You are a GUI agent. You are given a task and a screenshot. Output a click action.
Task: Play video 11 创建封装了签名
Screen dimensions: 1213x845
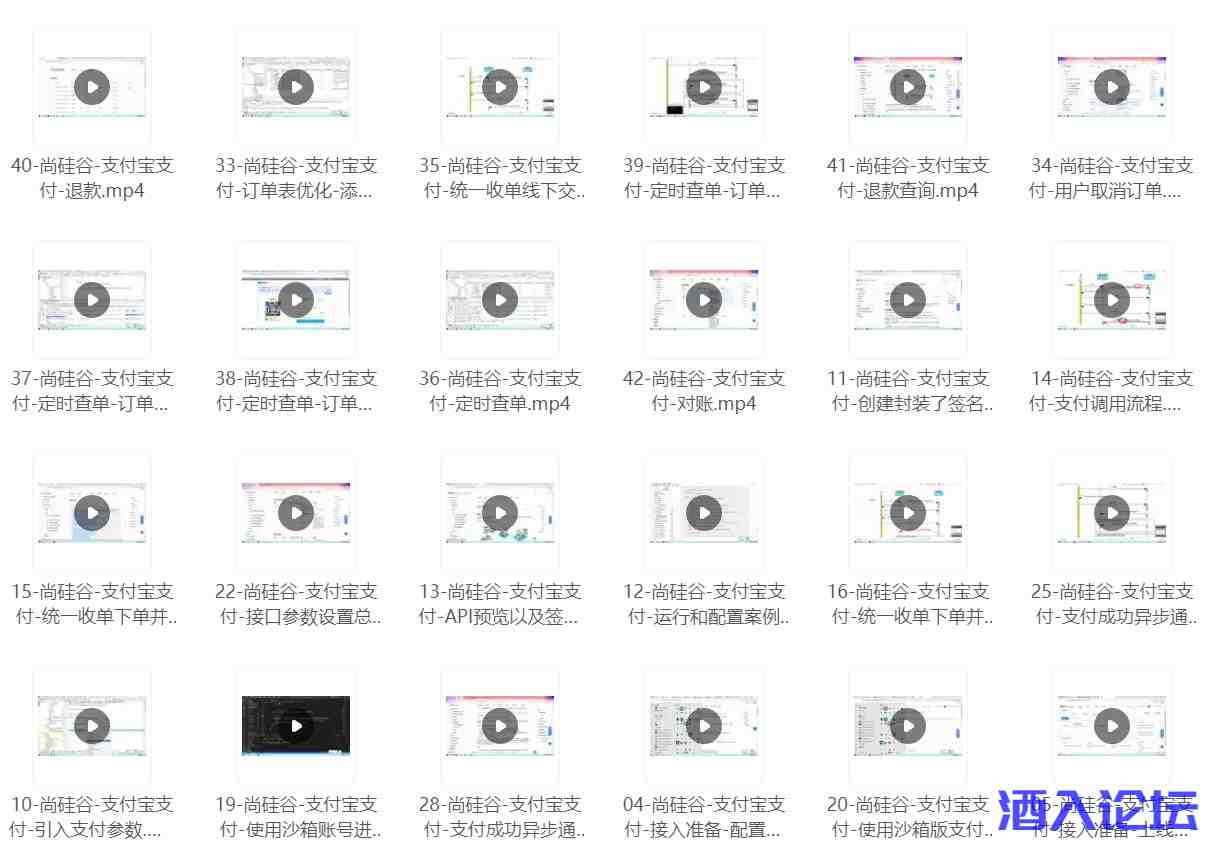point(908,300)
